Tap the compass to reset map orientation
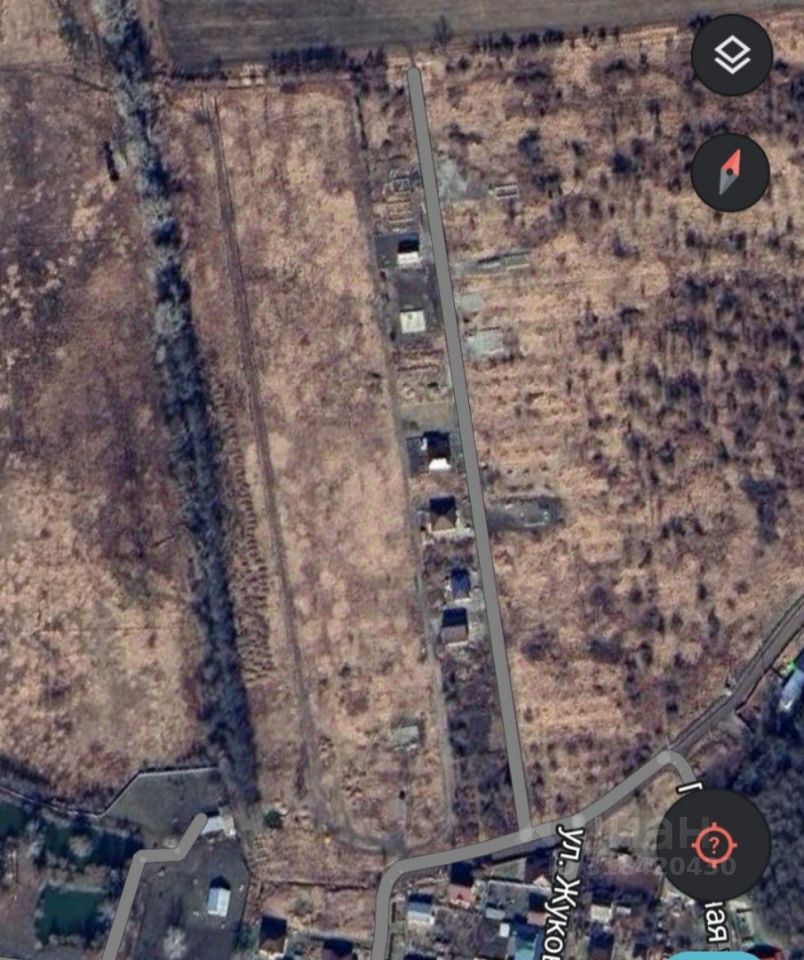The image size is (804, 960). tap(730, 172)
